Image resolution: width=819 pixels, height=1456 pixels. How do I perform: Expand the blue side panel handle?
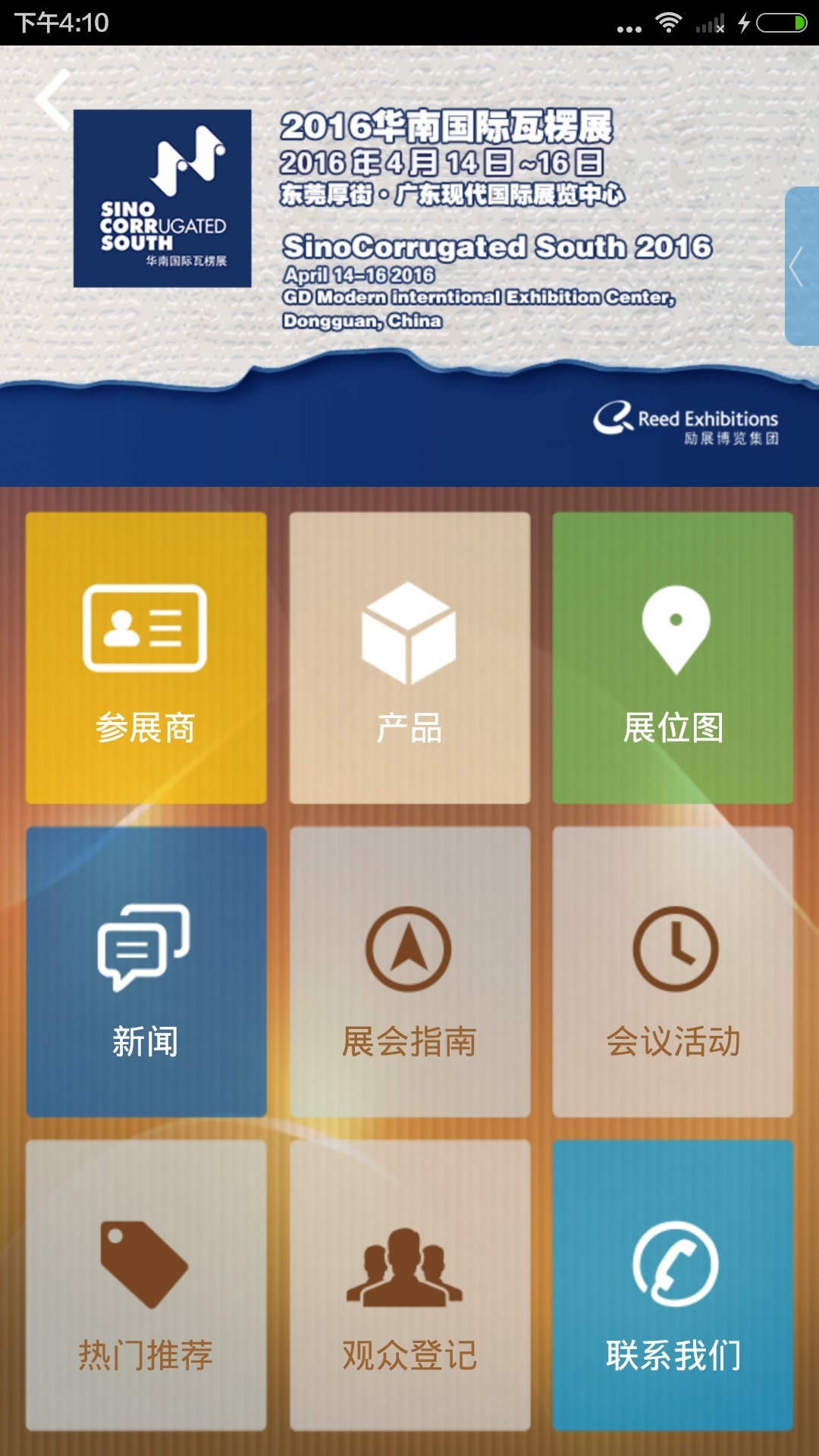click(x=802, y=266)
